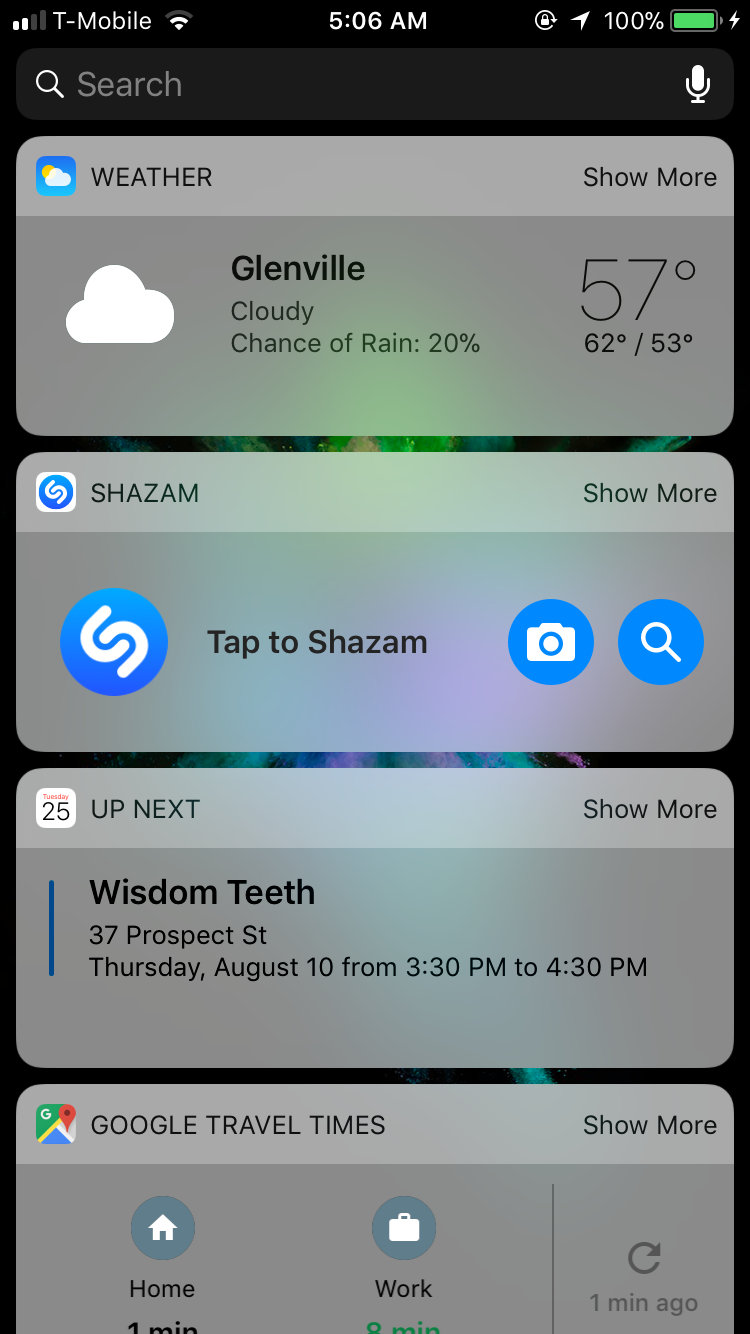
Task: Tap the Shazam logo to identify music
Action: tap(114, 642)
